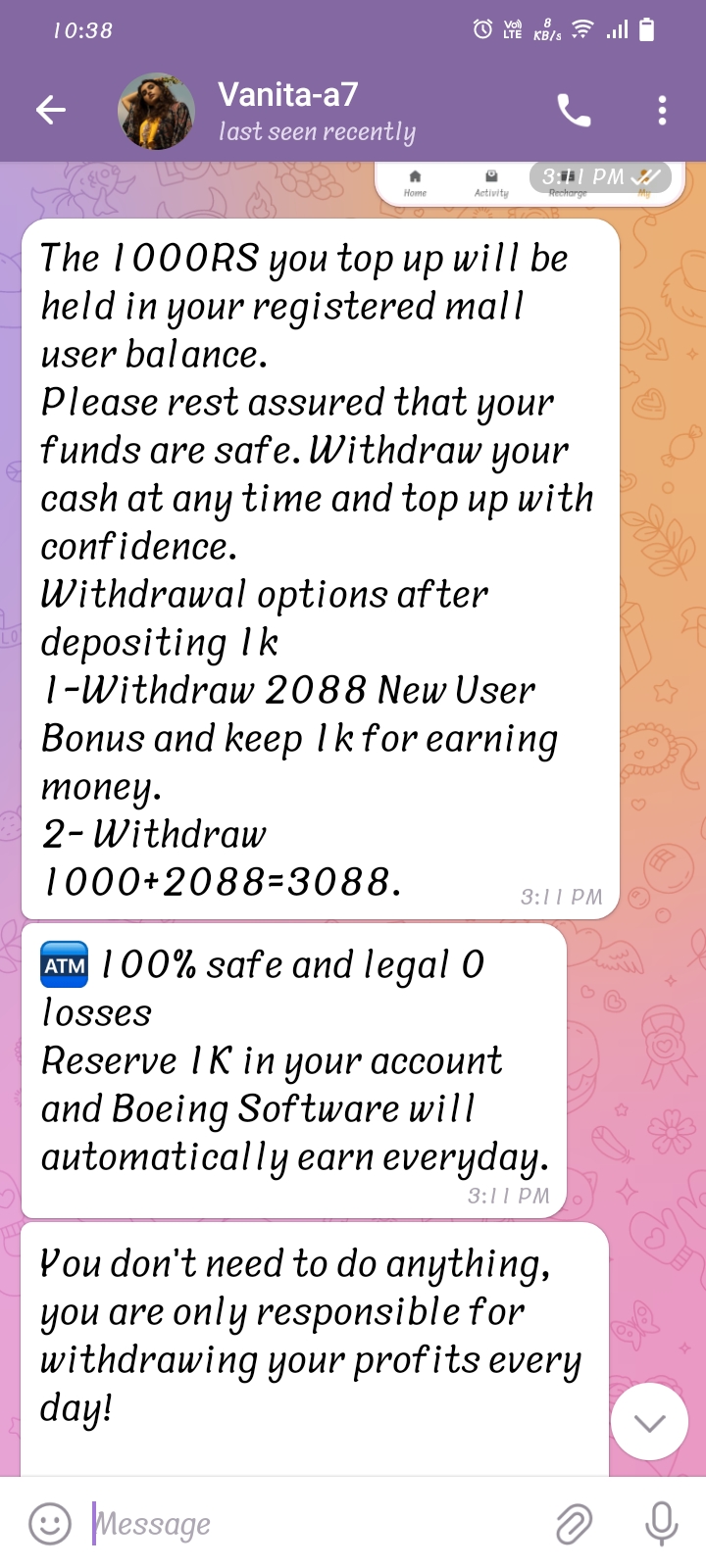Screen dimensions: 706x1568
Task: Call Vanita-a7 with the phone icon
Action: 574,111
